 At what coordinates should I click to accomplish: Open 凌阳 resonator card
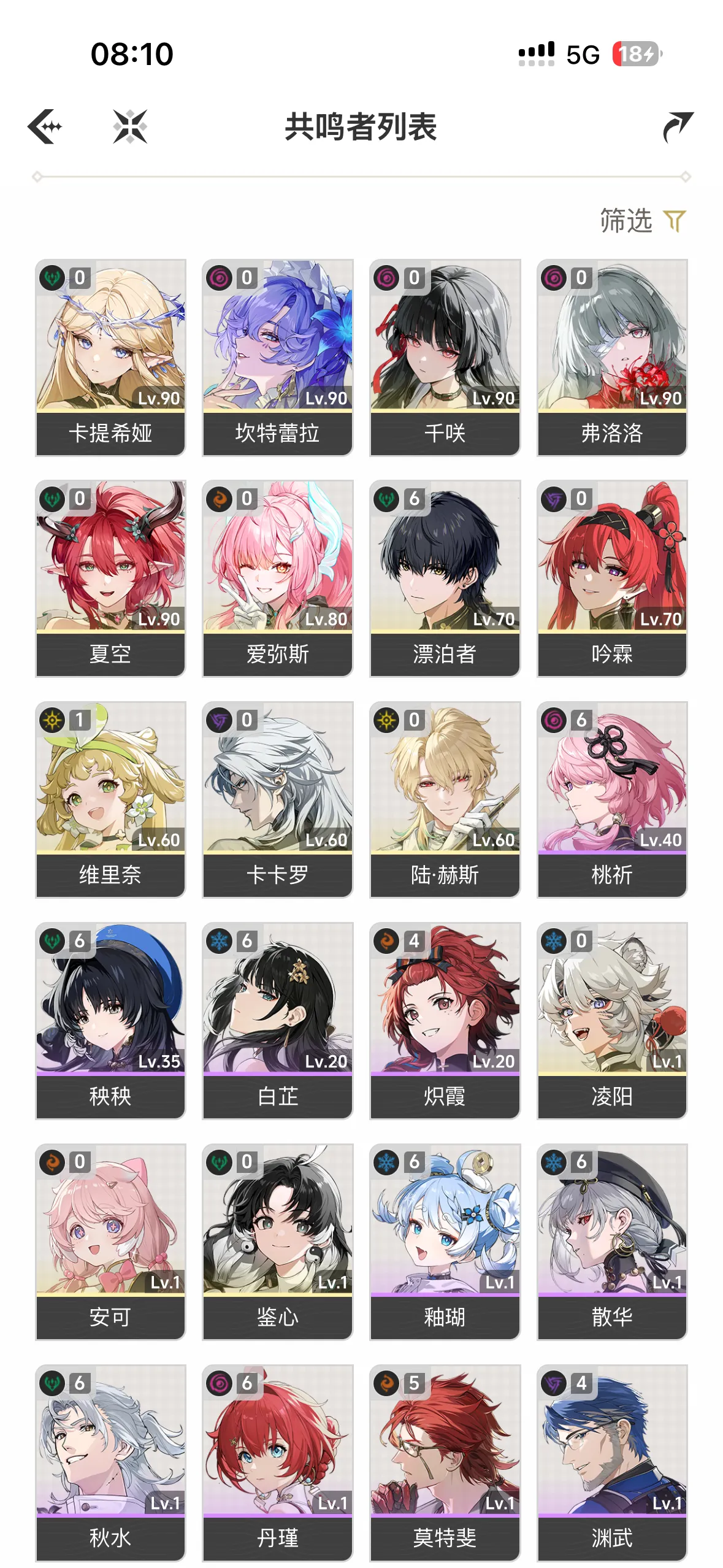coord(612,1020)
